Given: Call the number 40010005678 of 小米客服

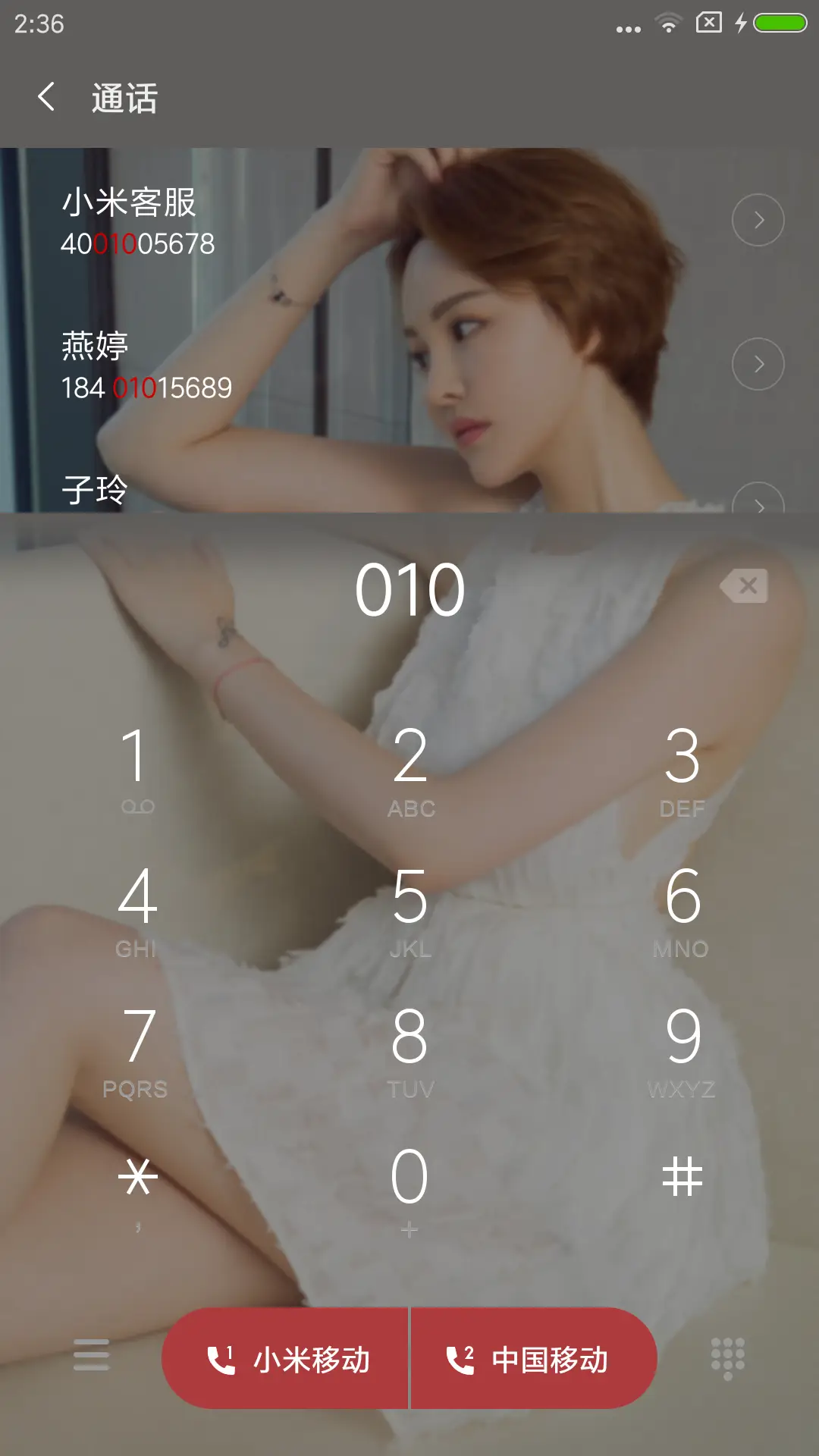Looking at the screenshot, I should (138, 243).
